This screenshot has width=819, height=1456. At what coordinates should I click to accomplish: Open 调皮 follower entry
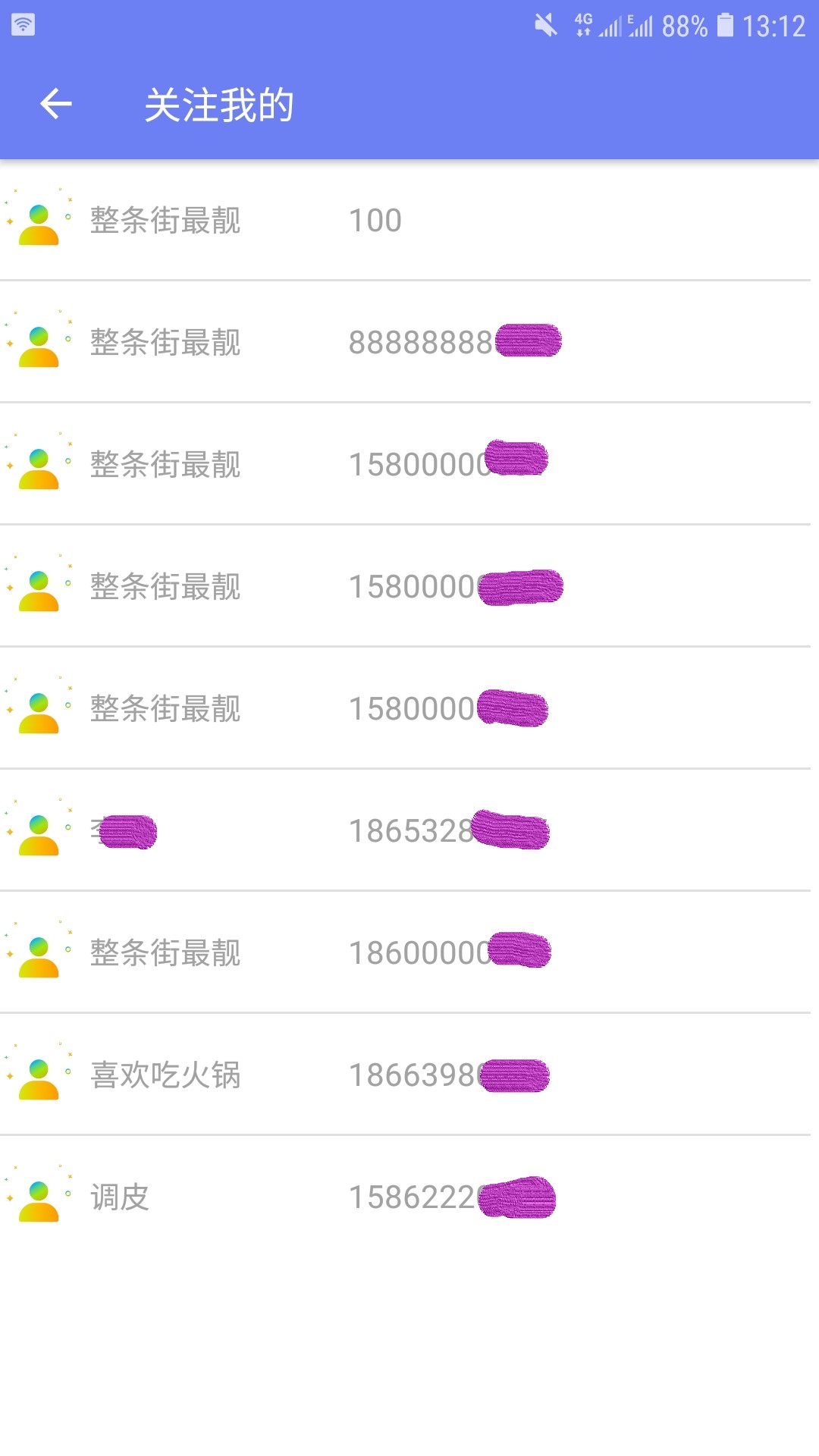coord(409,1197)
